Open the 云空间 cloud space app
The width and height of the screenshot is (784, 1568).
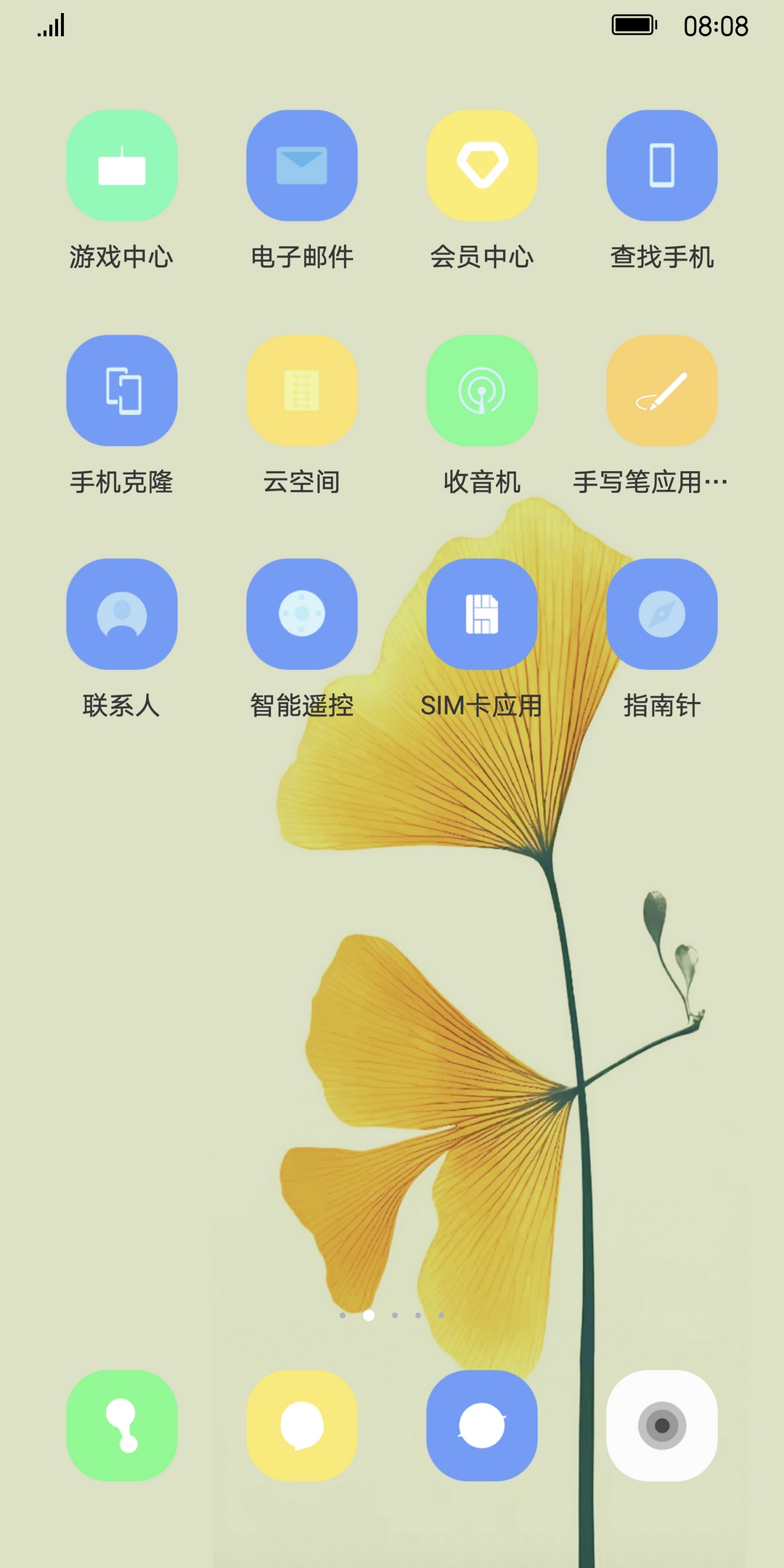point(302,391)
